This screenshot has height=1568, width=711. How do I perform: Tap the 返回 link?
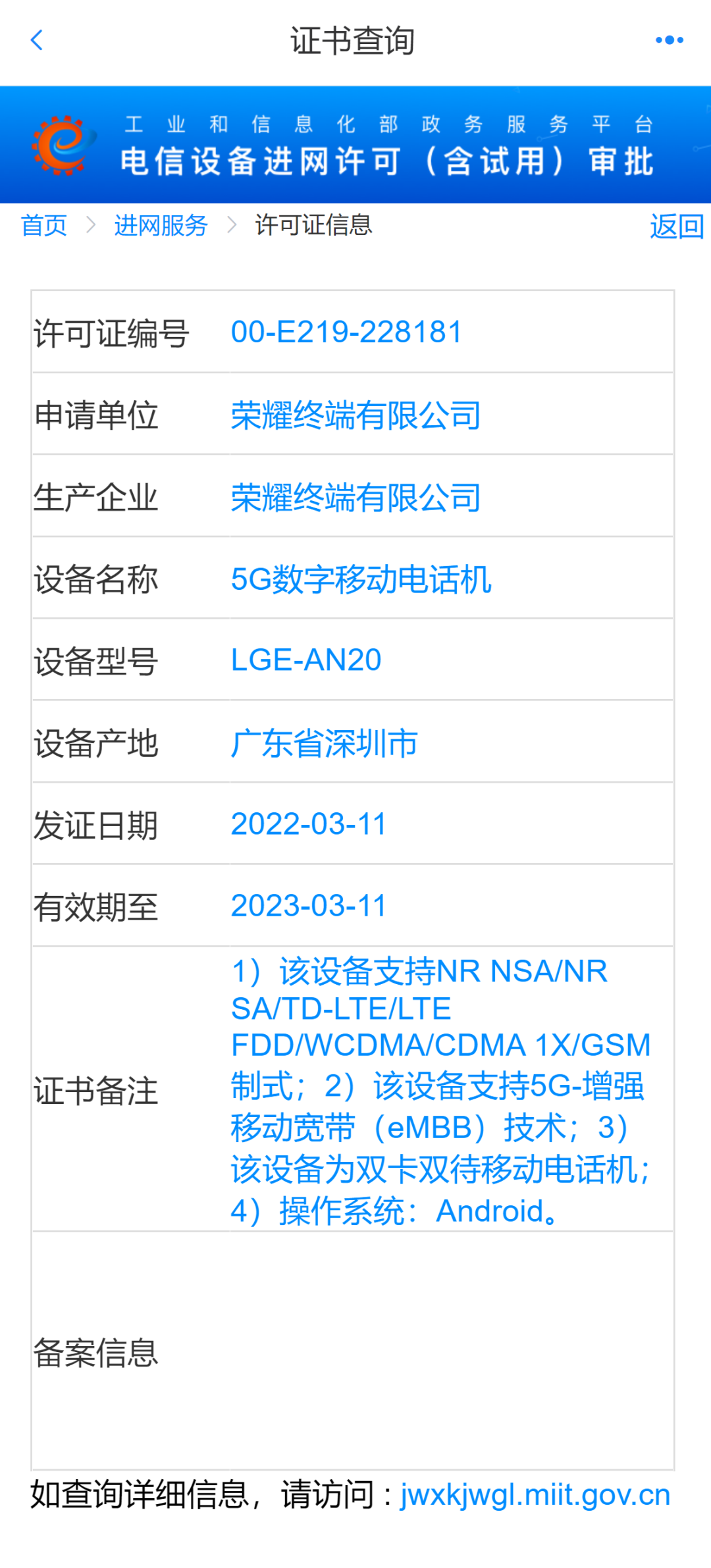tap(676, 226)
